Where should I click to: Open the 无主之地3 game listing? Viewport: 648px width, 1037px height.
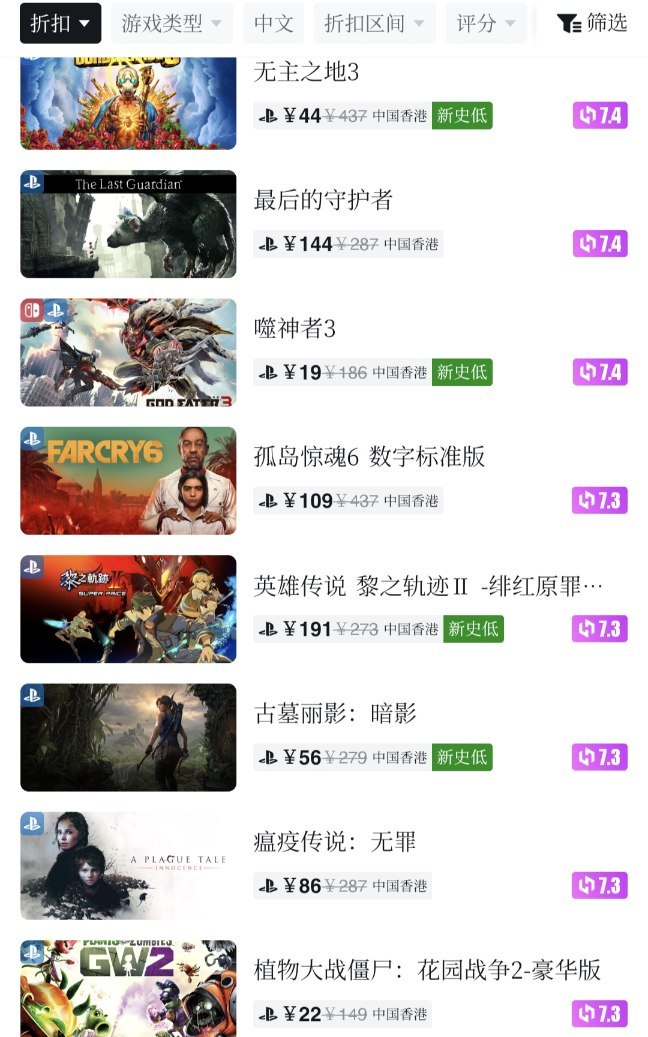pyautogui.click(x=306, y=73)
